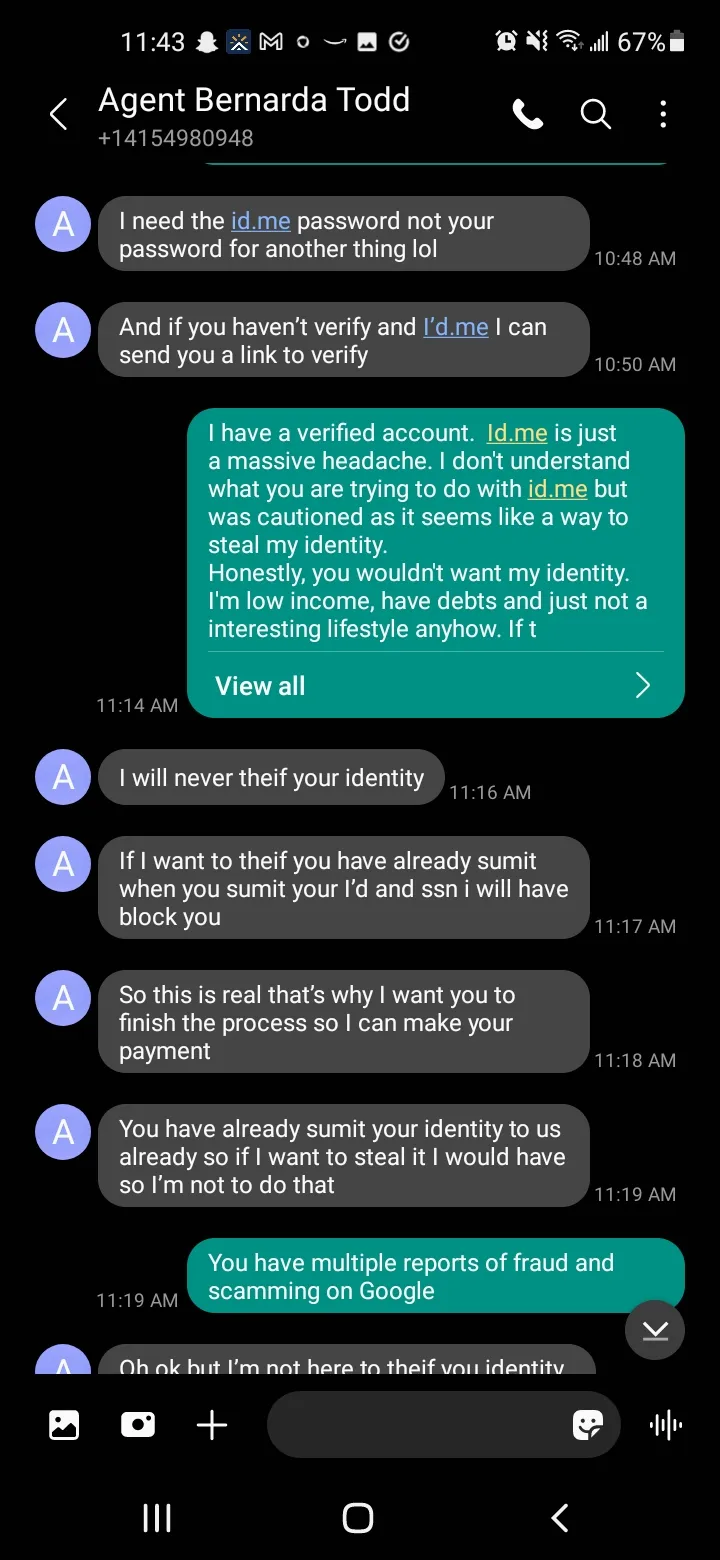Call Agent Bernarda Todd
720x1560 pixels.
coord(528,115)
